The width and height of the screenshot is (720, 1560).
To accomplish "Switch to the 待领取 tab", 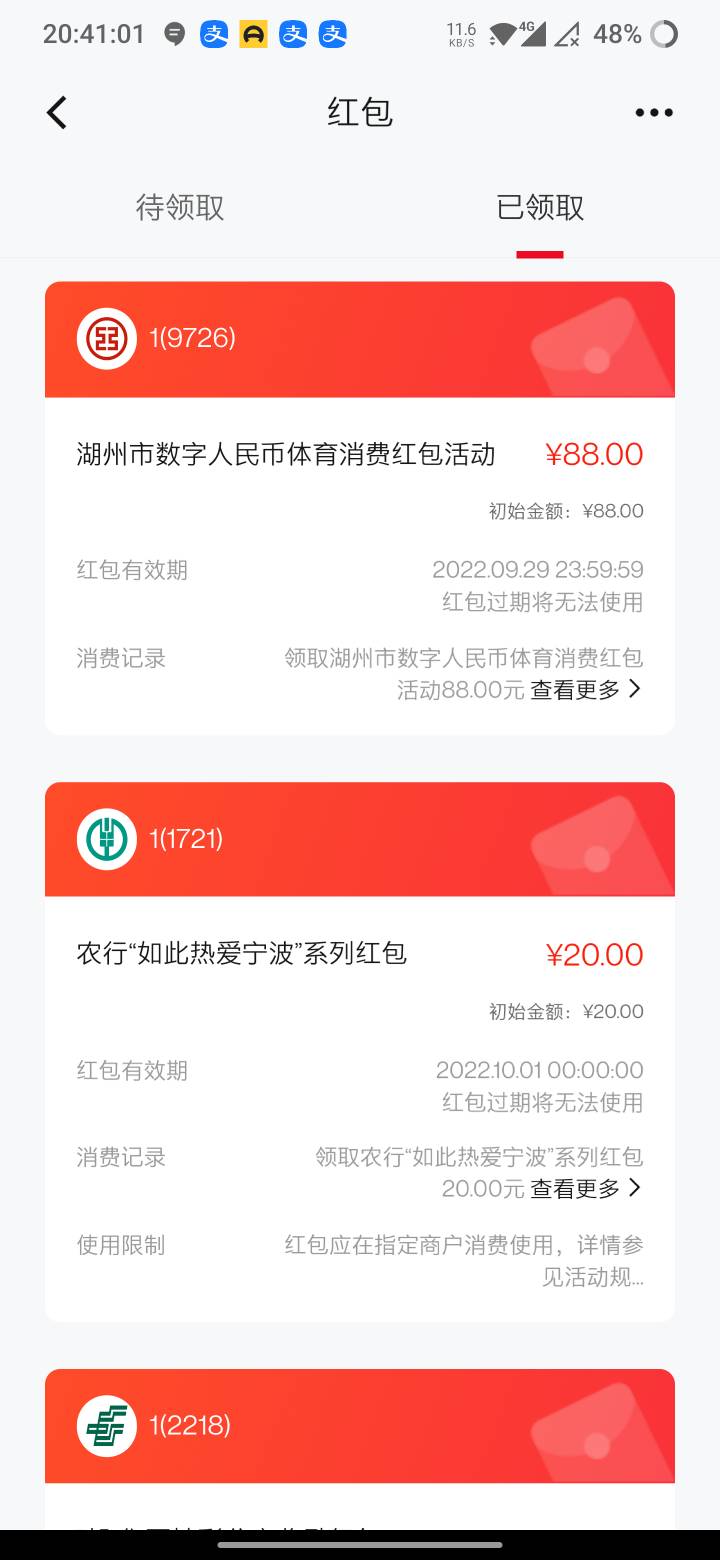I will pyautogui.click(x=180, y=208).
